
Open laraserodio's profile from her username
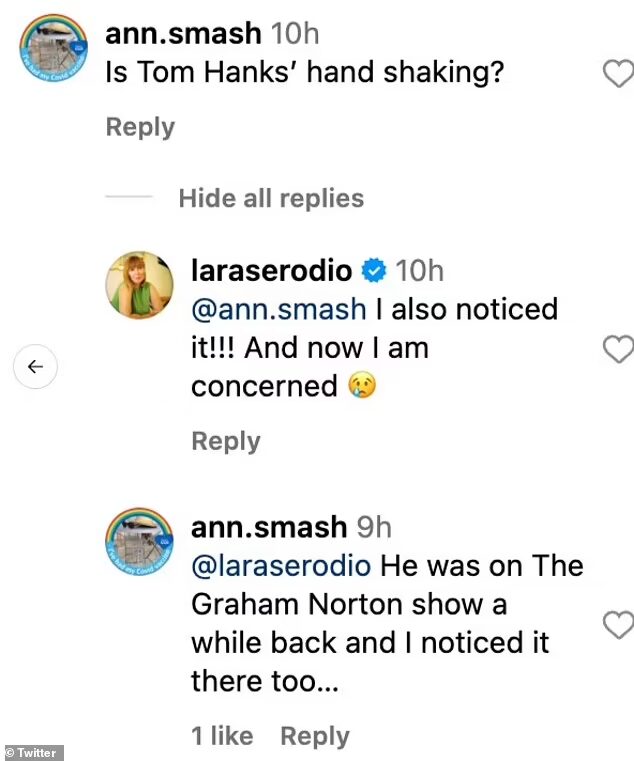(x=271, y=270)
